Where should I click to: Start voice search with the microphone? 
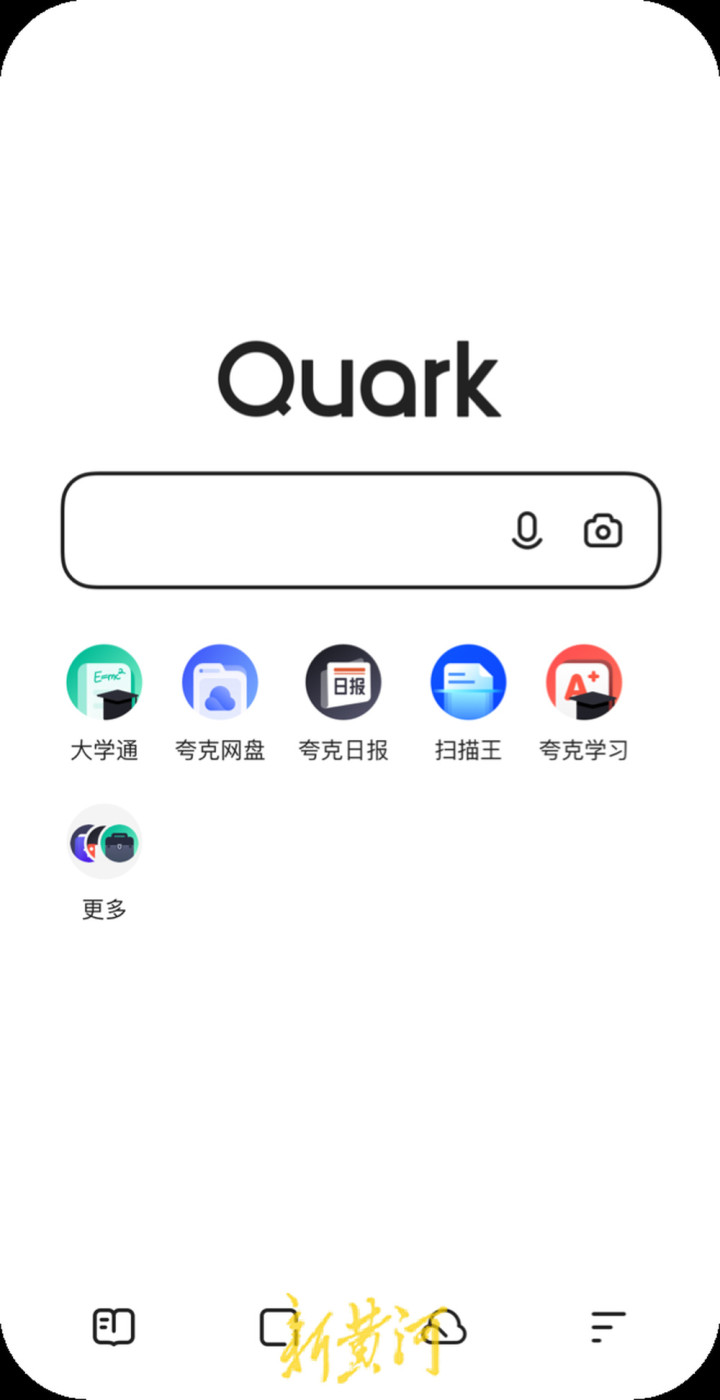526,530
